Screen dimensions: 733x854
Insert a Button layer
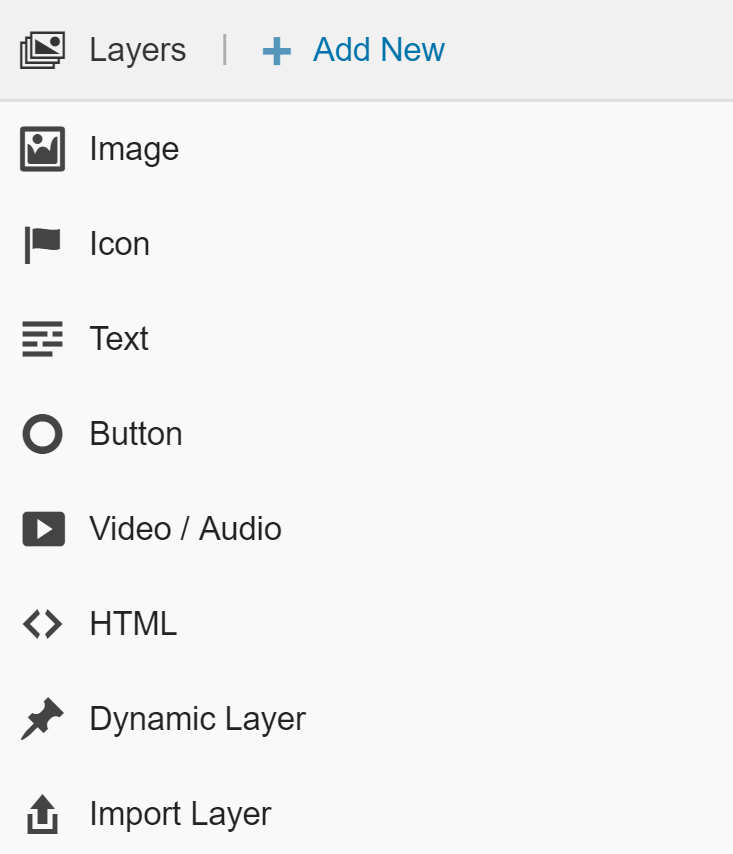tap(136, 433)
